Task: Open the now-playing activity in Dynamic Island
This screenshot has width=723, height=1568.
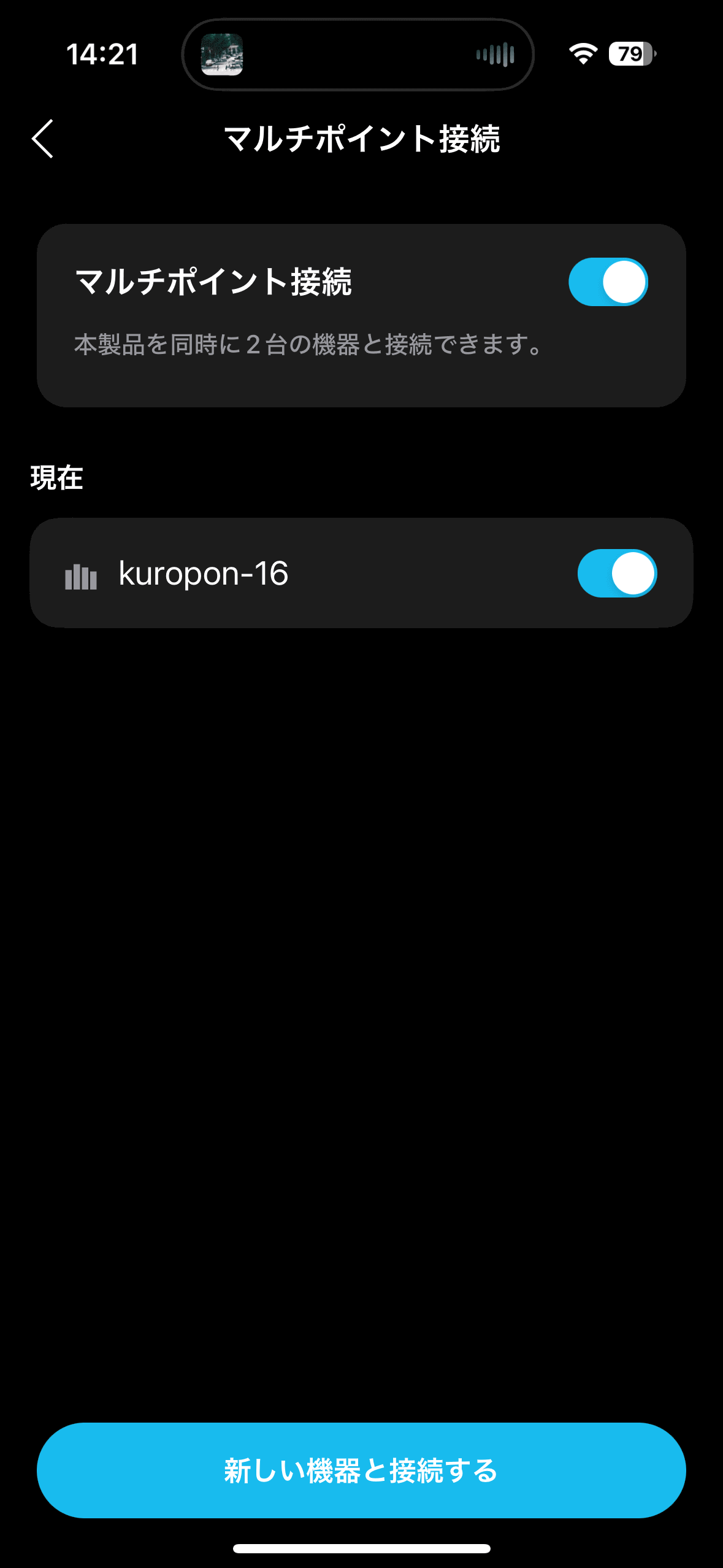Action: (358, 55)
